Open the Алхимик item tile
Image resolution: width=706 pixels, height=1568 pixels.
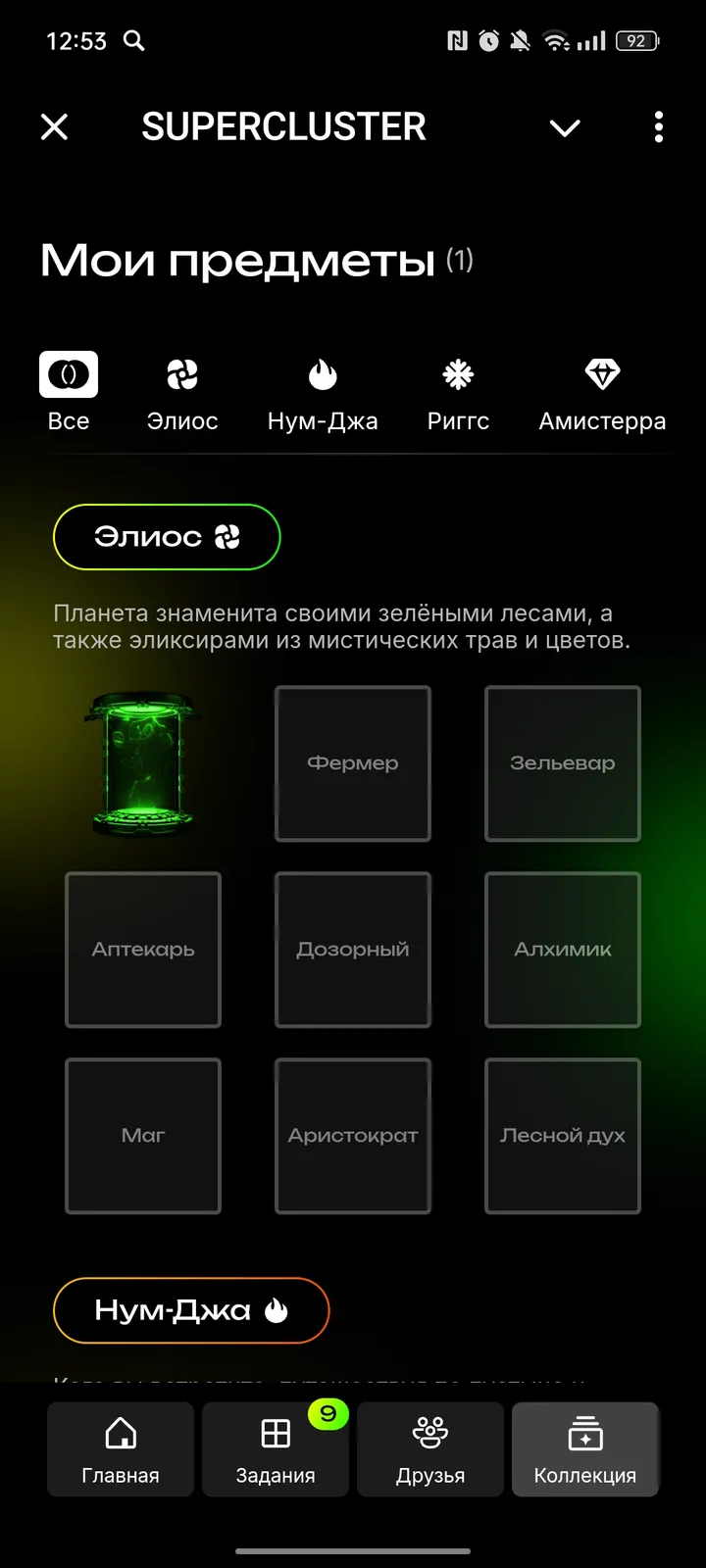563,950
